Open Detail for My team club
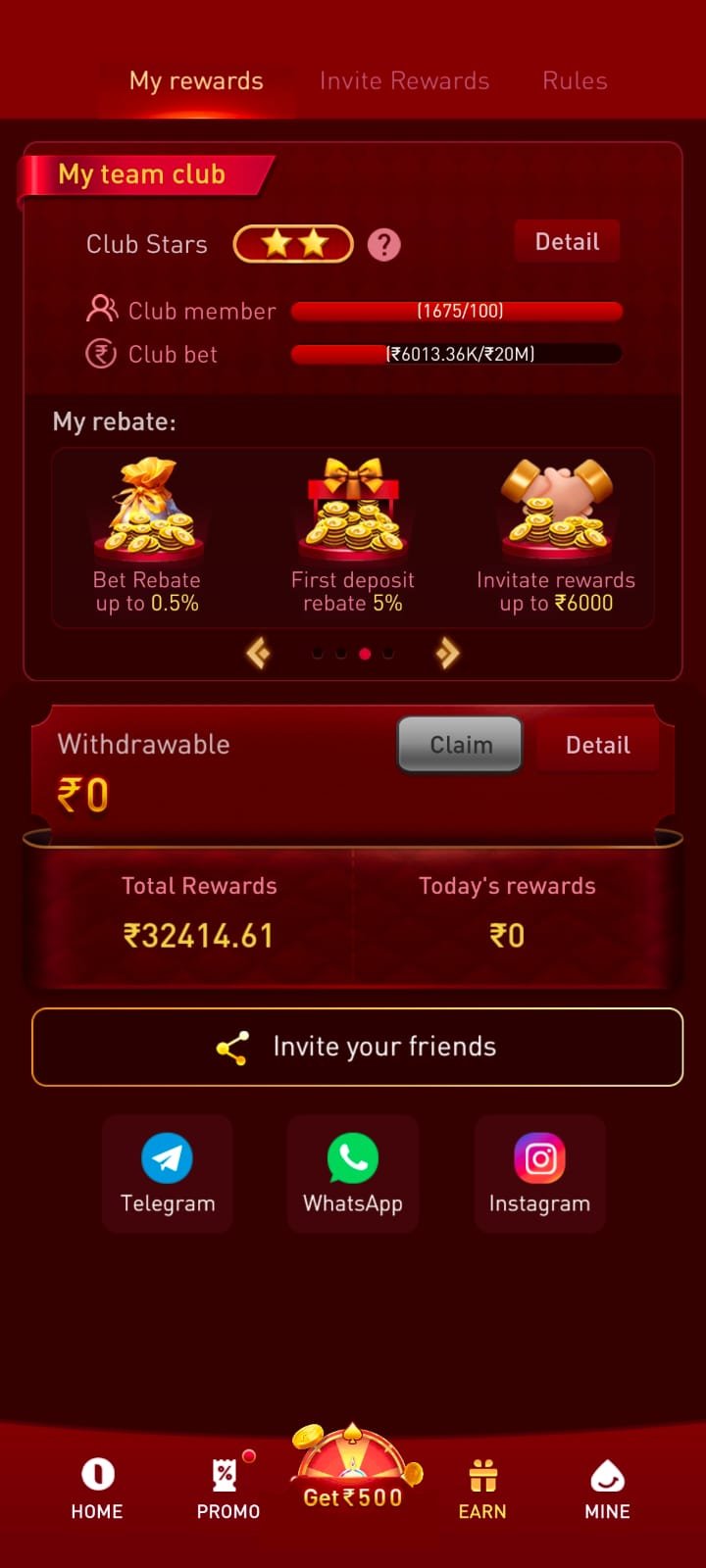706x1568 pixels. 567,242
